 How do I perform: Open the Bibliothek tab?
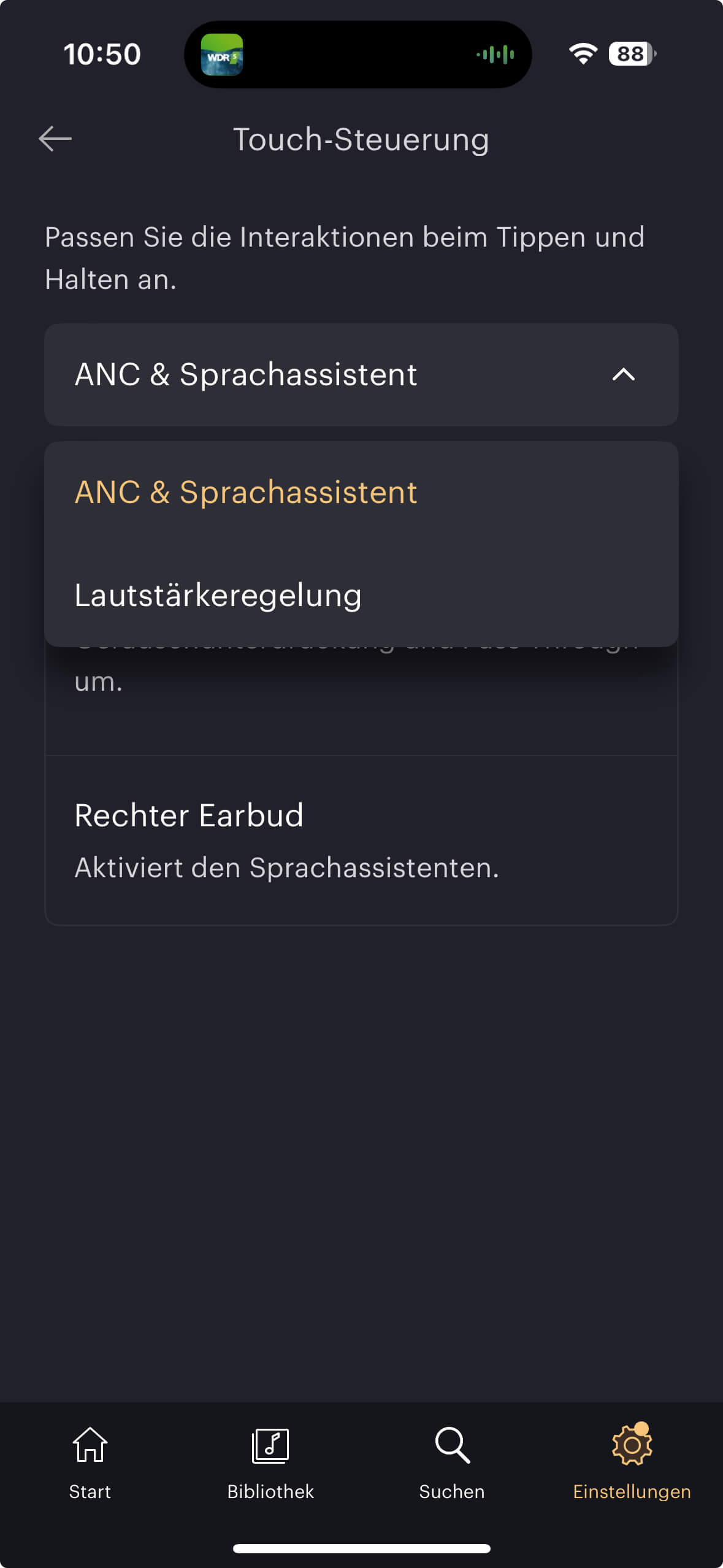(x=270, y=1462)
